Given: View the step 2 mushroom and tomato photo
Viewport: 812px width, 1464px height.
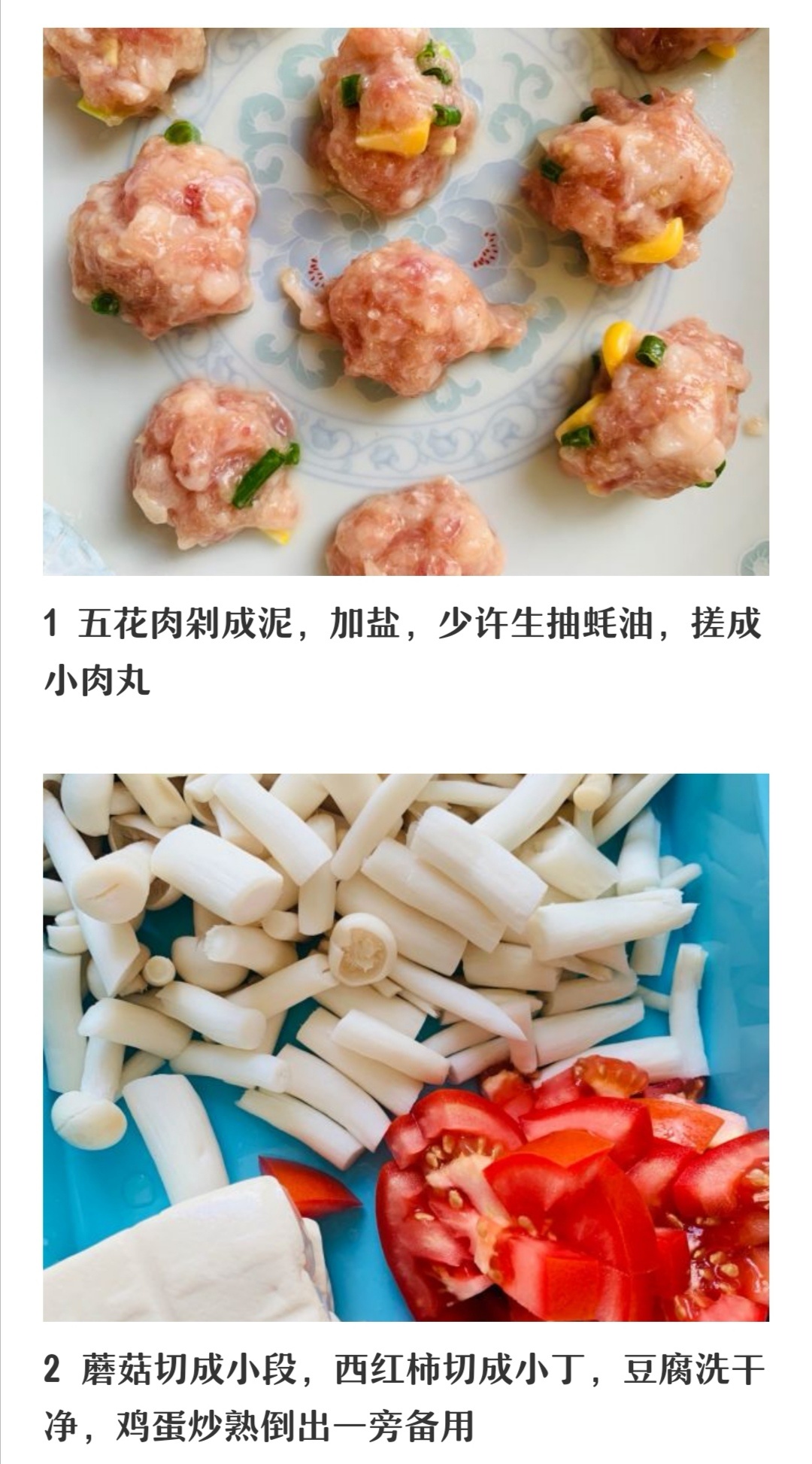Looking at the screenshot, I should pos(406,1047).
